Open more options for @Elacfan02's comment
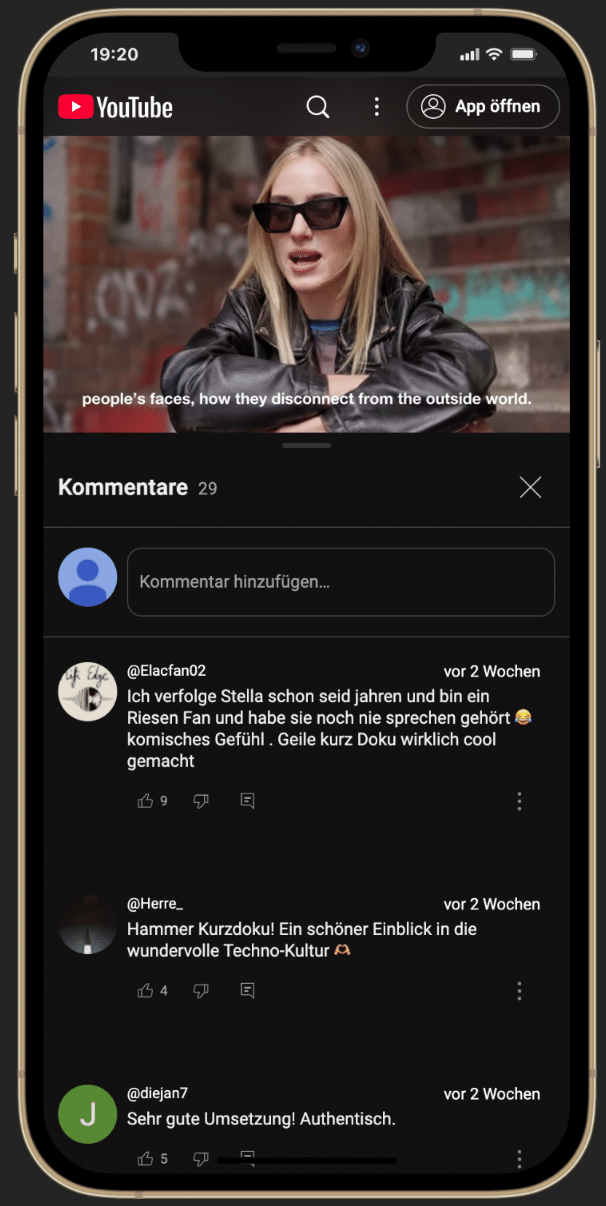 click(519, 801)
